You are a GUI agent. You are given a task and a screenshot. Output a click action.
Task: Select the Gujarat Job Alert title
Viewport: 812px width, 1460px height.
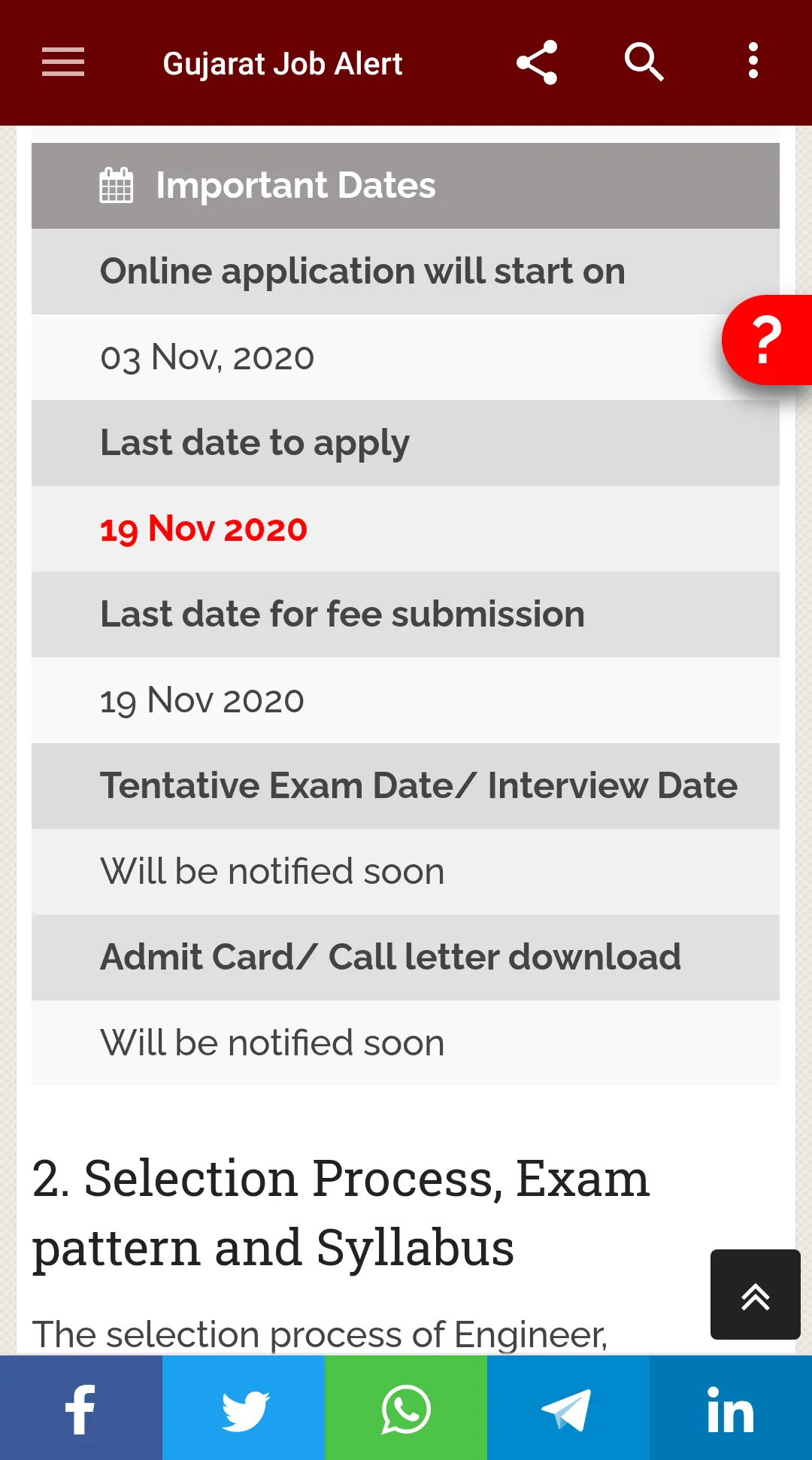pyautogui.click(x=283, y=63)
